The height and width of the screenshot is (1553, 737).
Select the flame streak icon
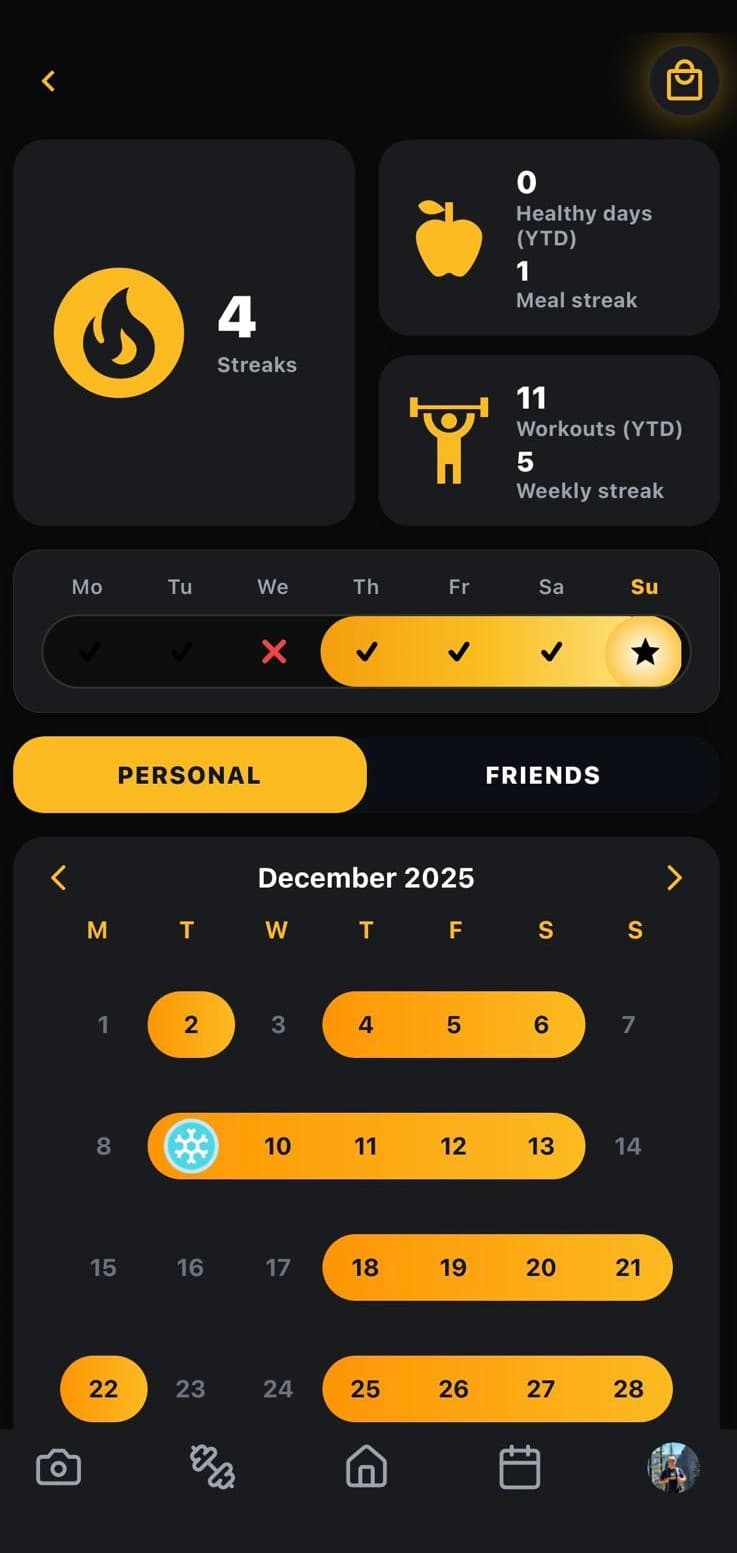click(x=119, y=331)
